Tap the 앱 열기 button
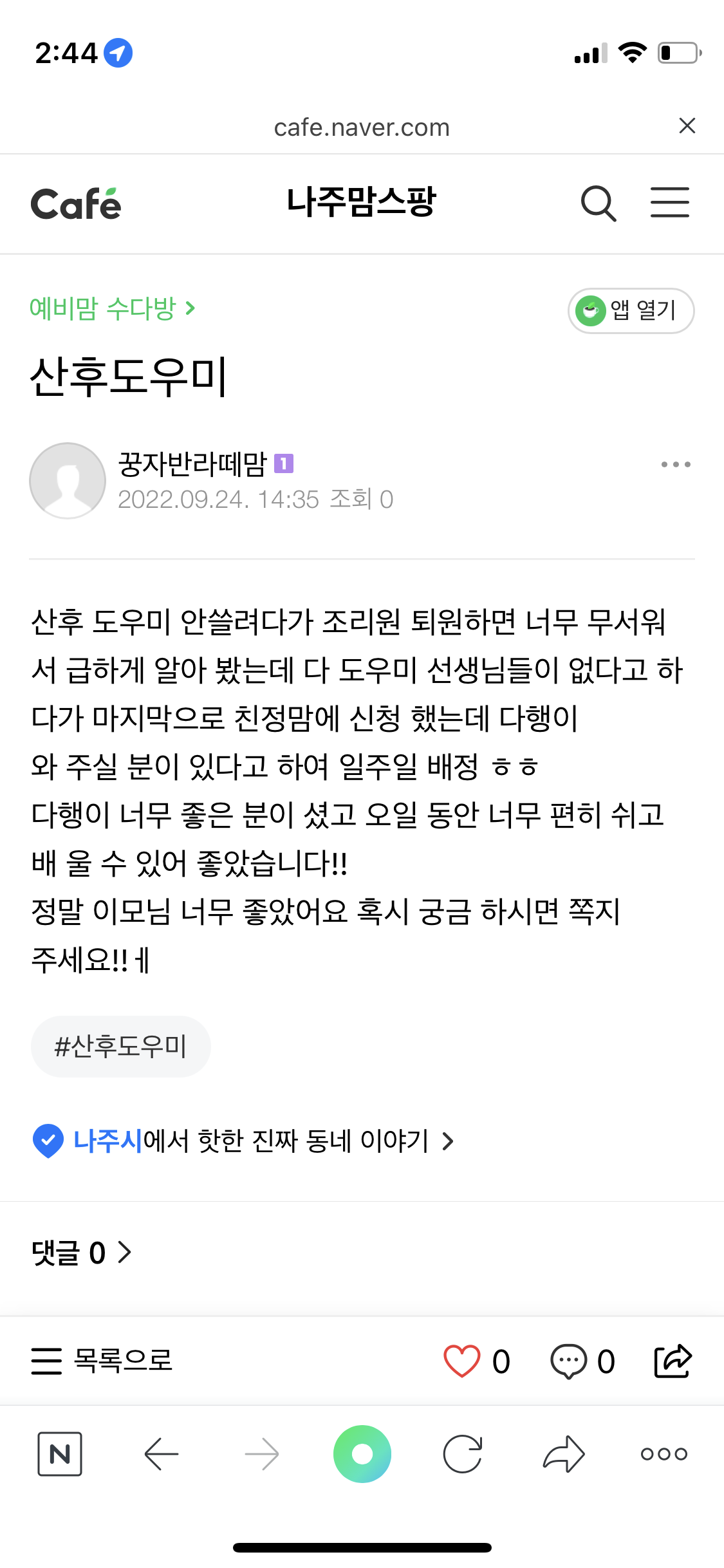 pyautogui.click(x=631, y=311)
